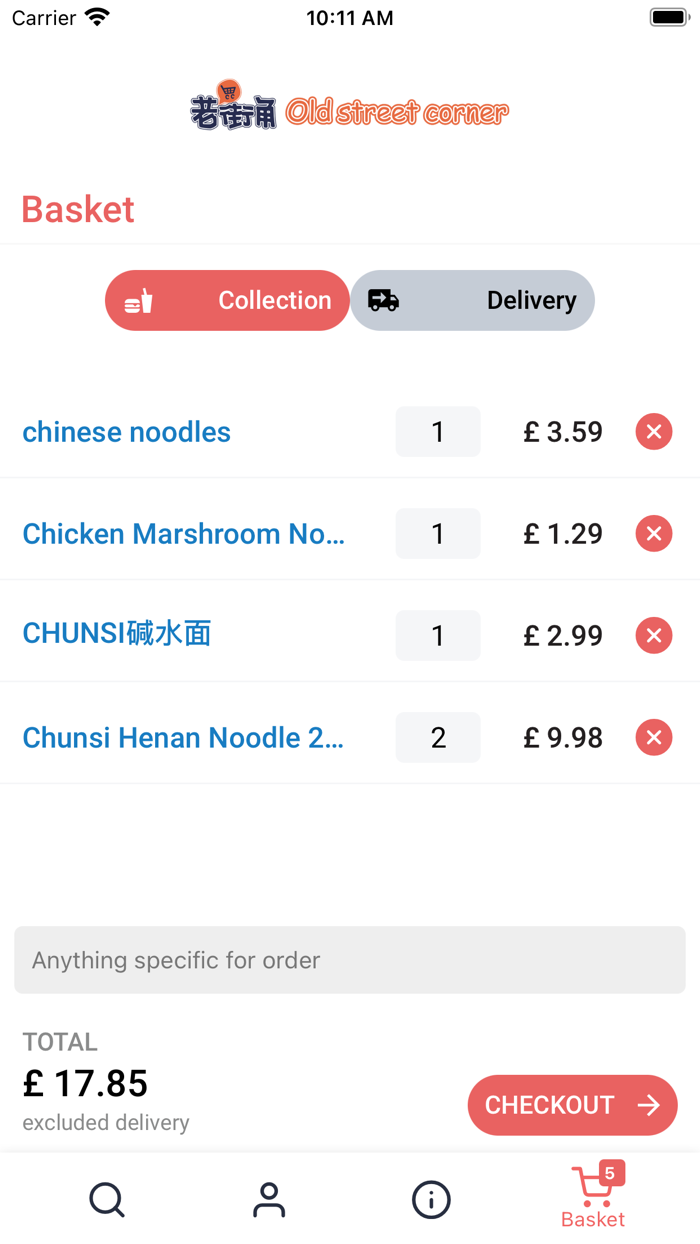Open the Chicken Marshroom noodle item
Image resolution: width=700 pixels, height=1244 pixels.
point(184,534)
